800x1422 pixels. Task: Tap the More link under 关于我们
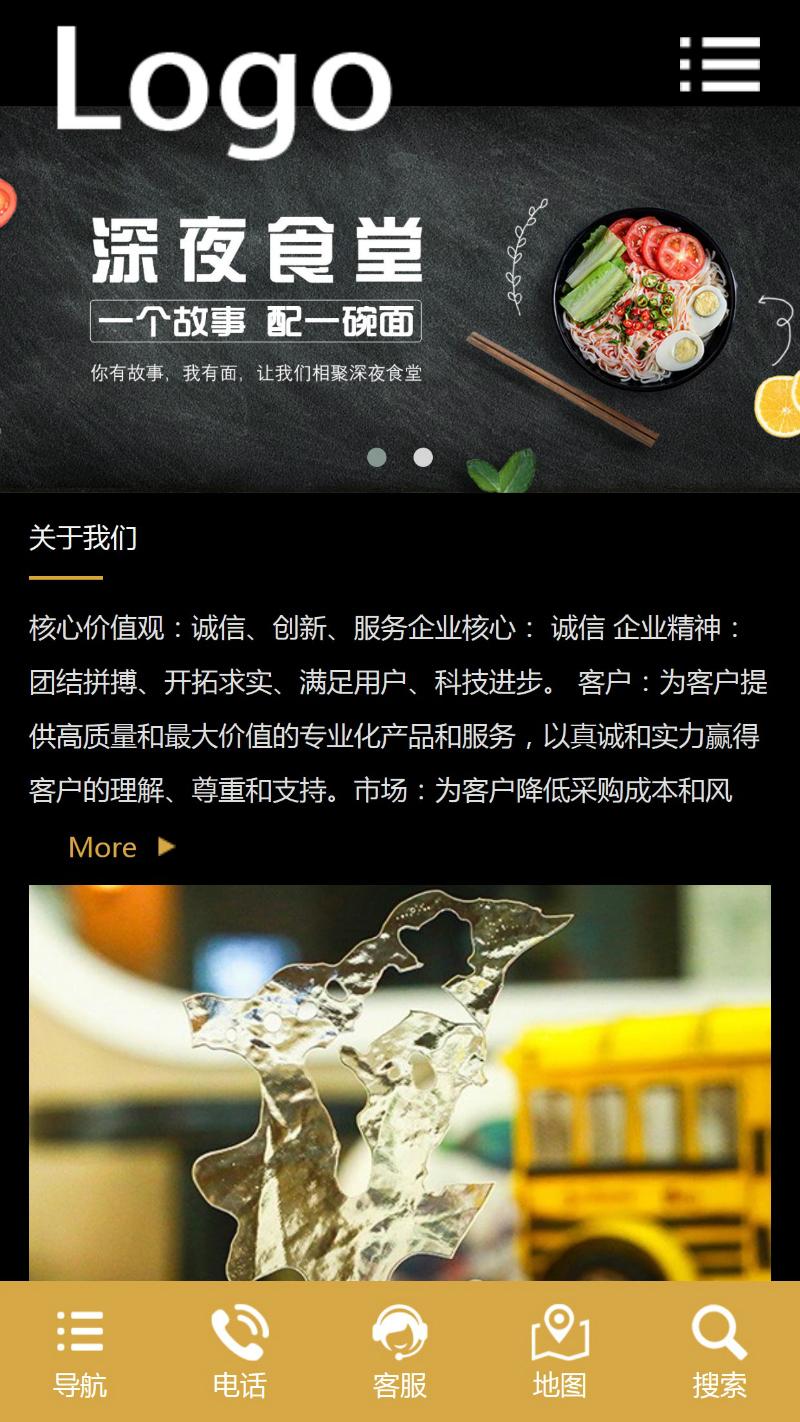(x=120, y=847)
